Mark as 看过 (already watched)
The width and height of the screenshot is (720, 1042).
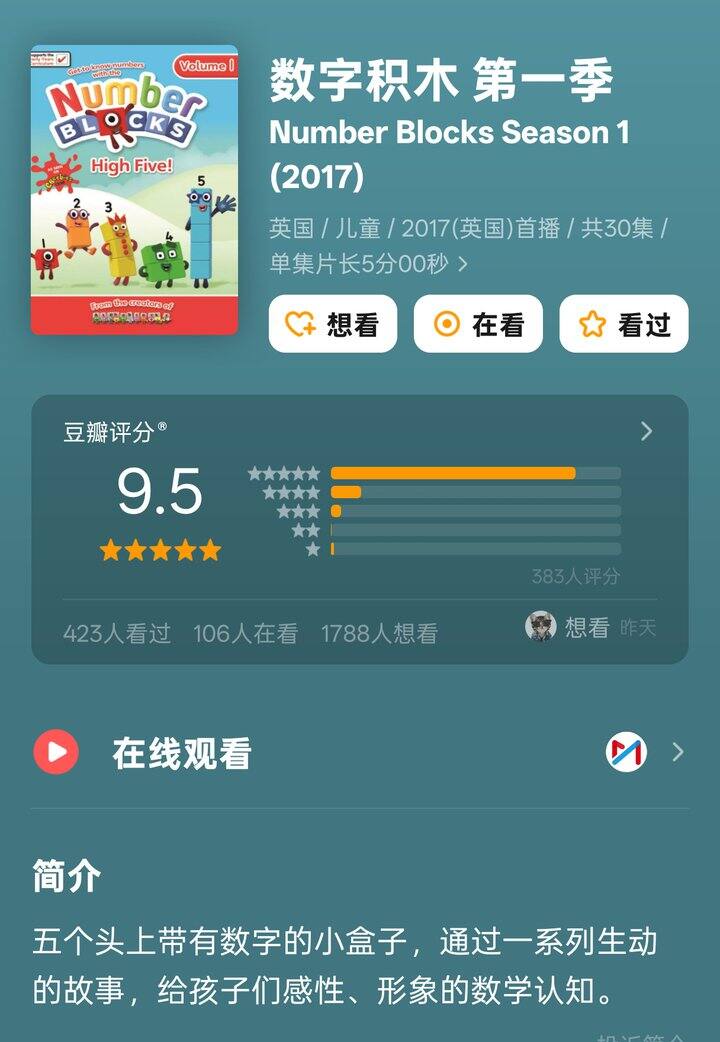click(623, 324)
